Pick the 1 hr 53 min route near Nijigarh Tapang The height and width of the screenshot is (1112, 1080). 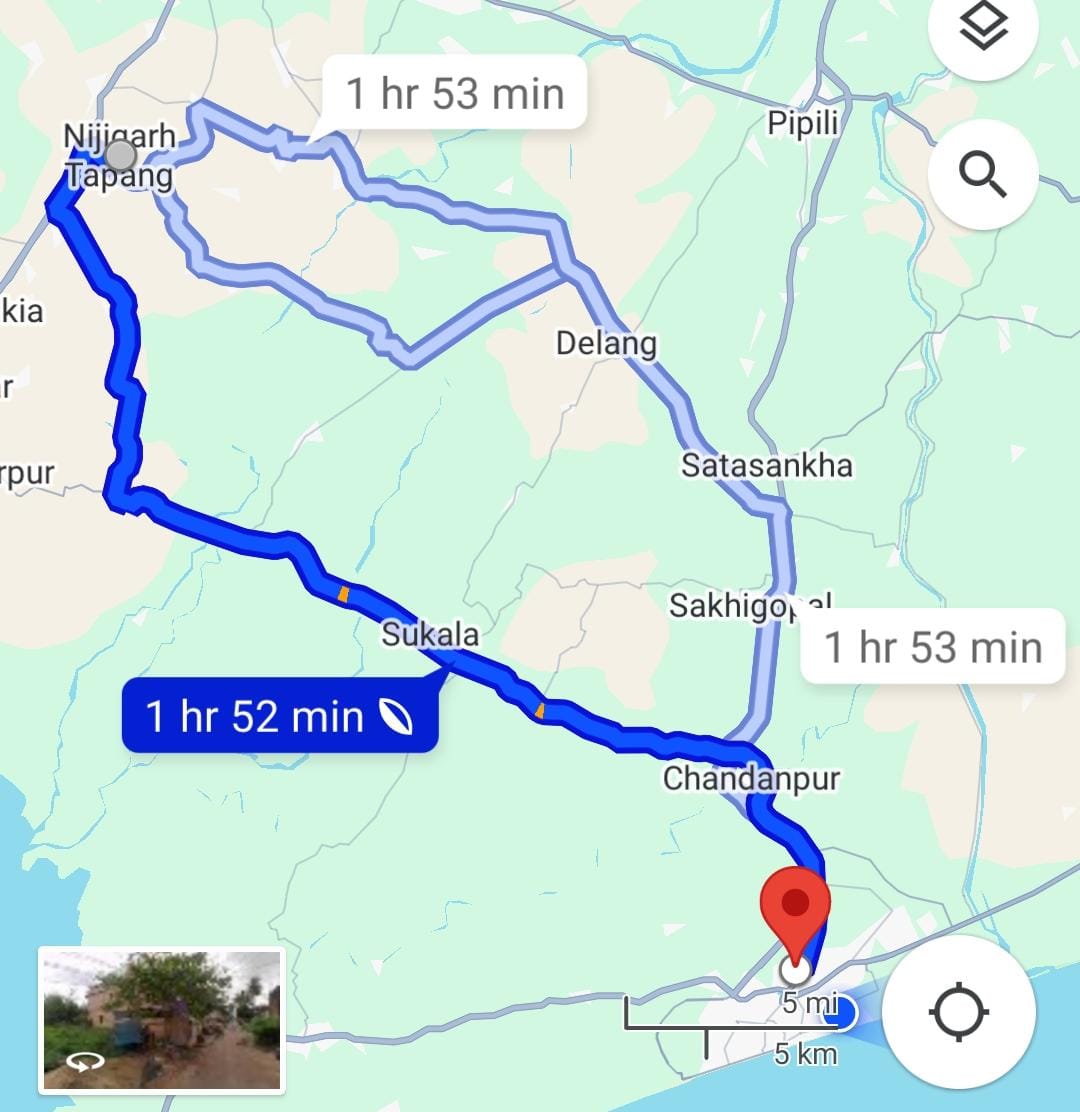[455, 95]
